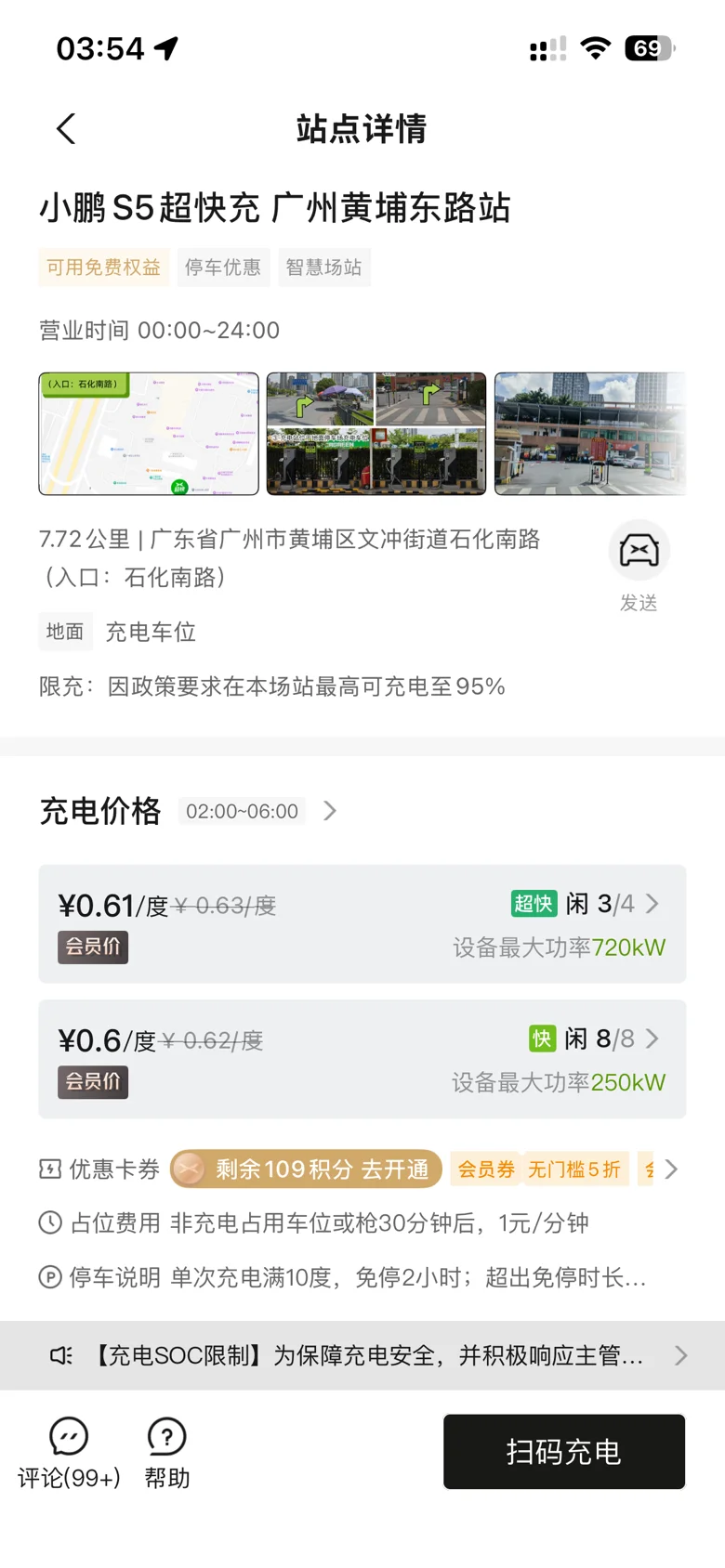This screenshot has height=1568, width=725.
Task: Tap the 可用免费权益 tag
Action: [103, 268]
